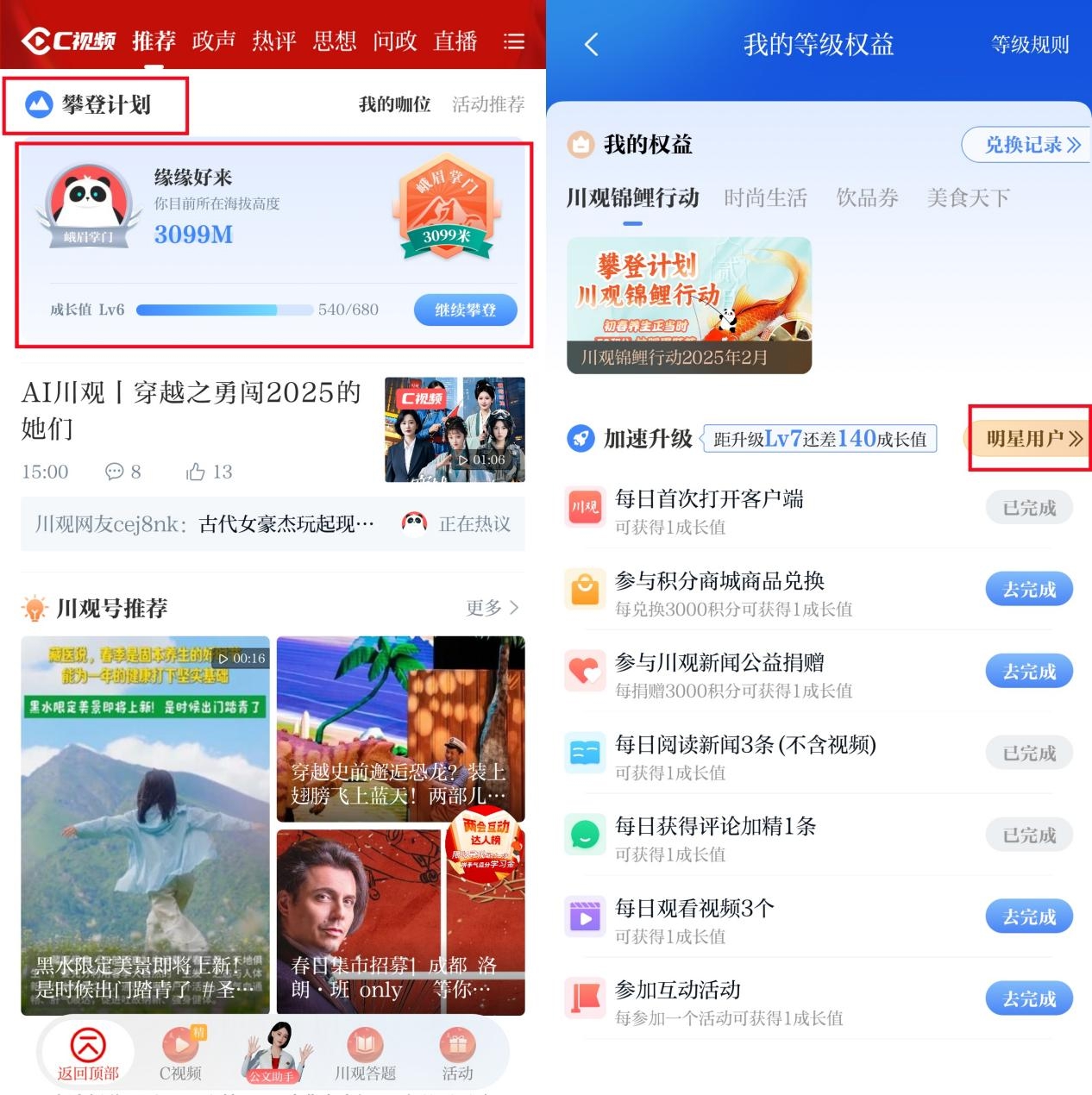This screenshot has width=1092, height=1095.
Task: Tap 返回顶部 in the bottom bar
Action: pos(88,1054)
